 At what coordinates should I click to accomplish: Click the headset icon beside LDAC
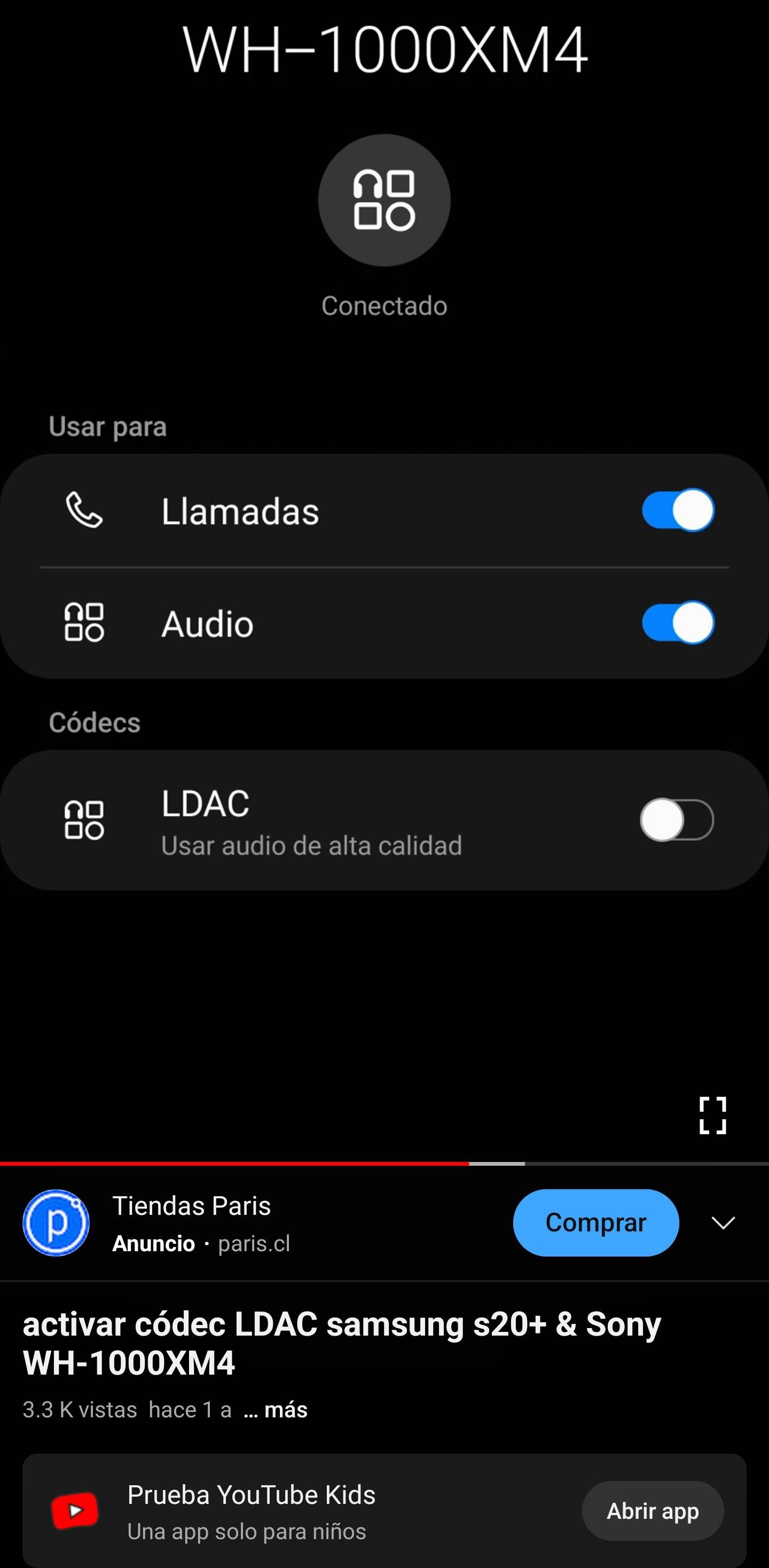pyautogui.click(x=84, y=820)
